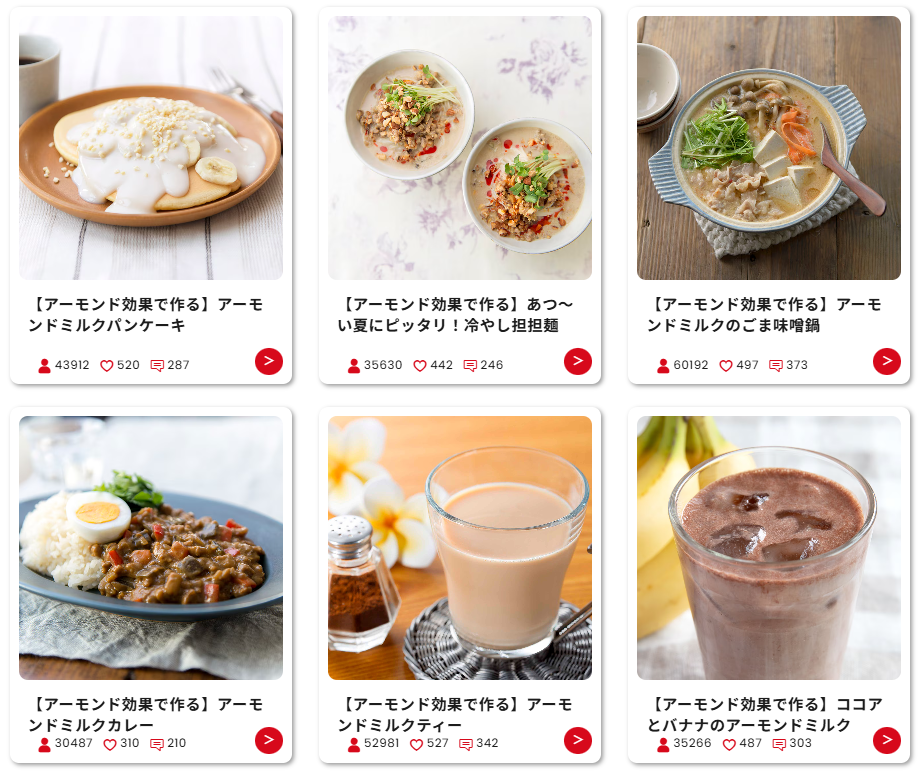Open the アーモンドミルクカレー recipe card

click(x=150, y=548)
